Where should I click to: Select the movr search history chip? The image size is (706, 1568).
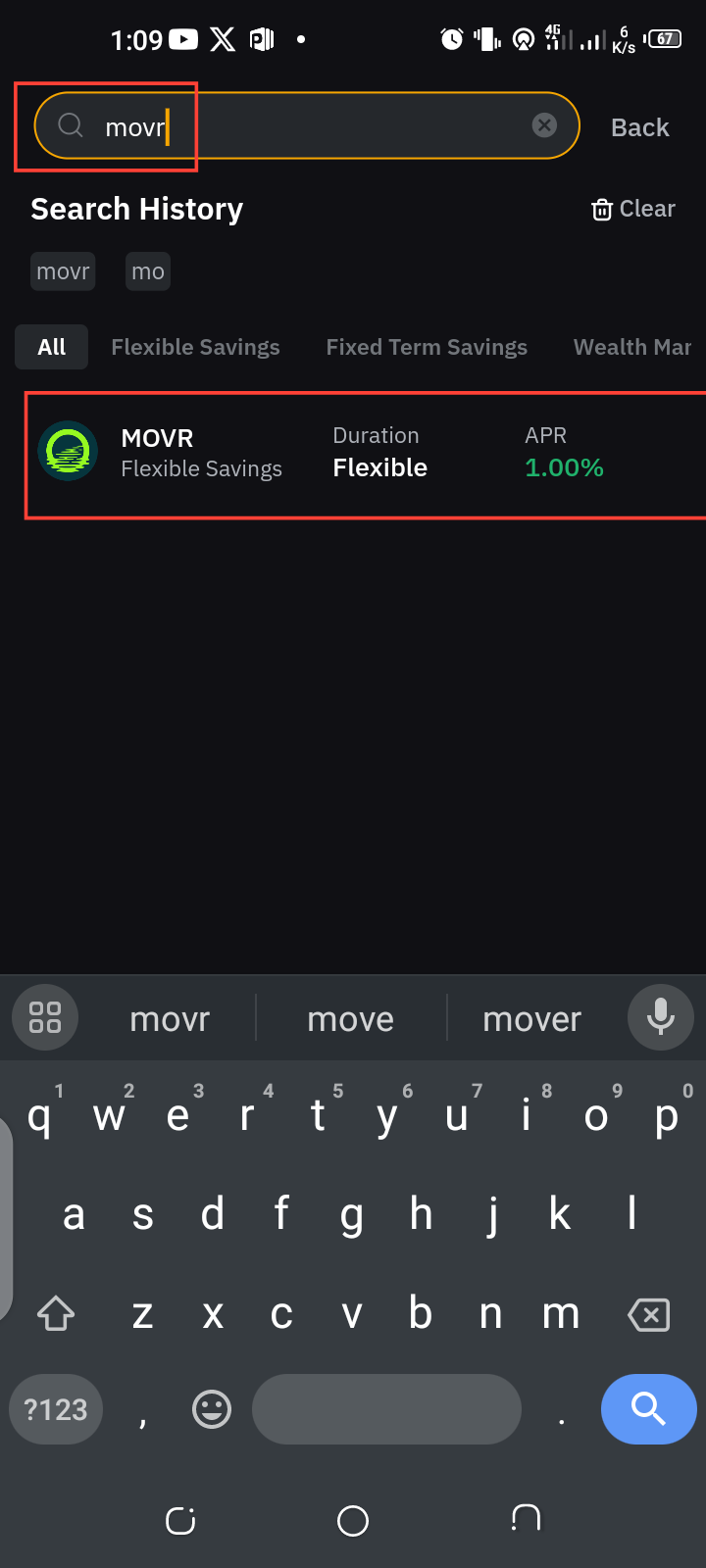pyautogui.click(x=63, y=271)
